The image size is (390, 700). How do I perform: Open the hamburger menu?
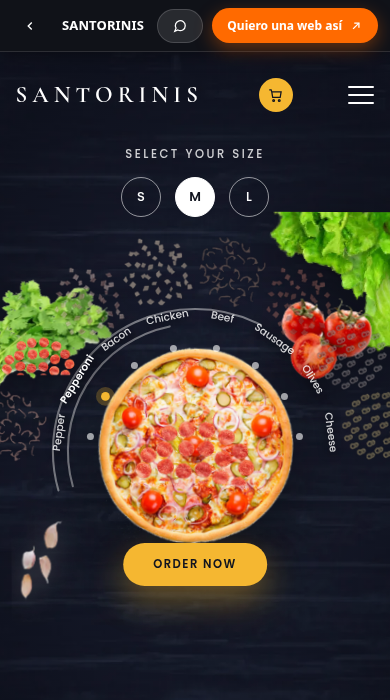tap(361, 95)
